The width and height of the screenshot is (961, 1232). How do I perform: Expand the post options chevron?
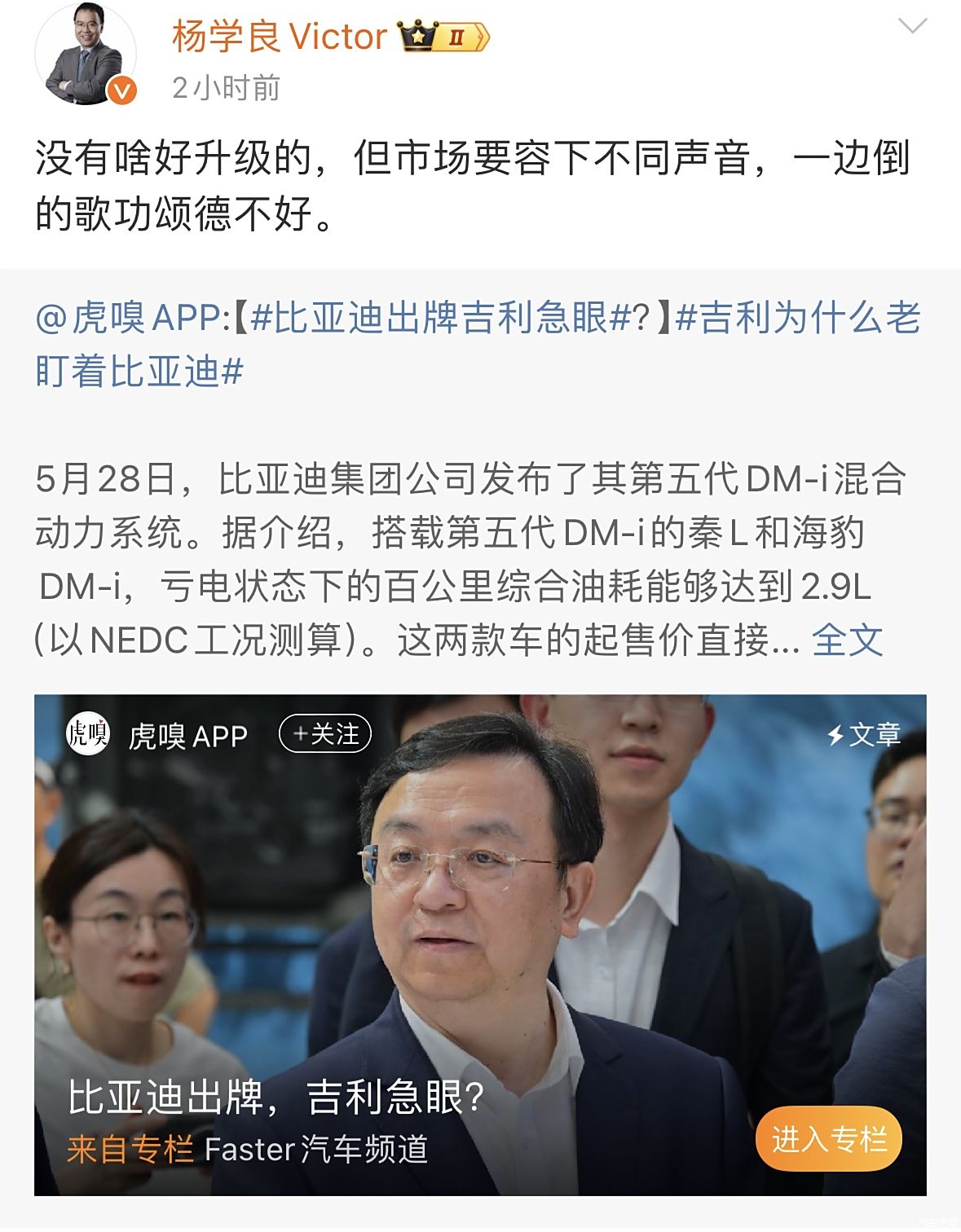[911, 26]
